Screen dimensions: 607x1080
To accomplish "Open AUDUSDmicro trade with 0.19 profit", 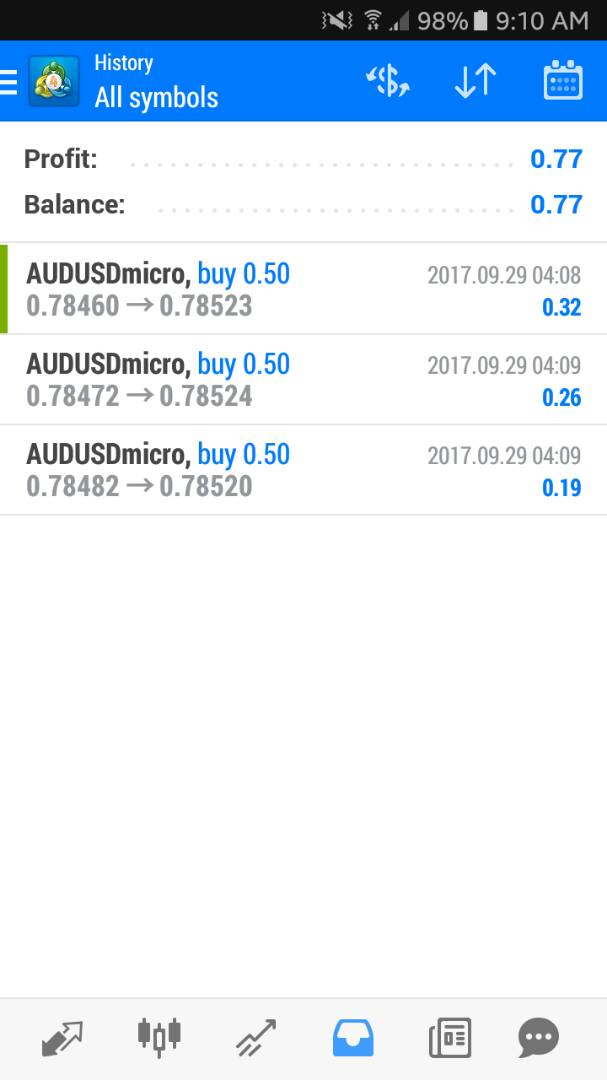I will pyautogui.click(x=303, y=470).
